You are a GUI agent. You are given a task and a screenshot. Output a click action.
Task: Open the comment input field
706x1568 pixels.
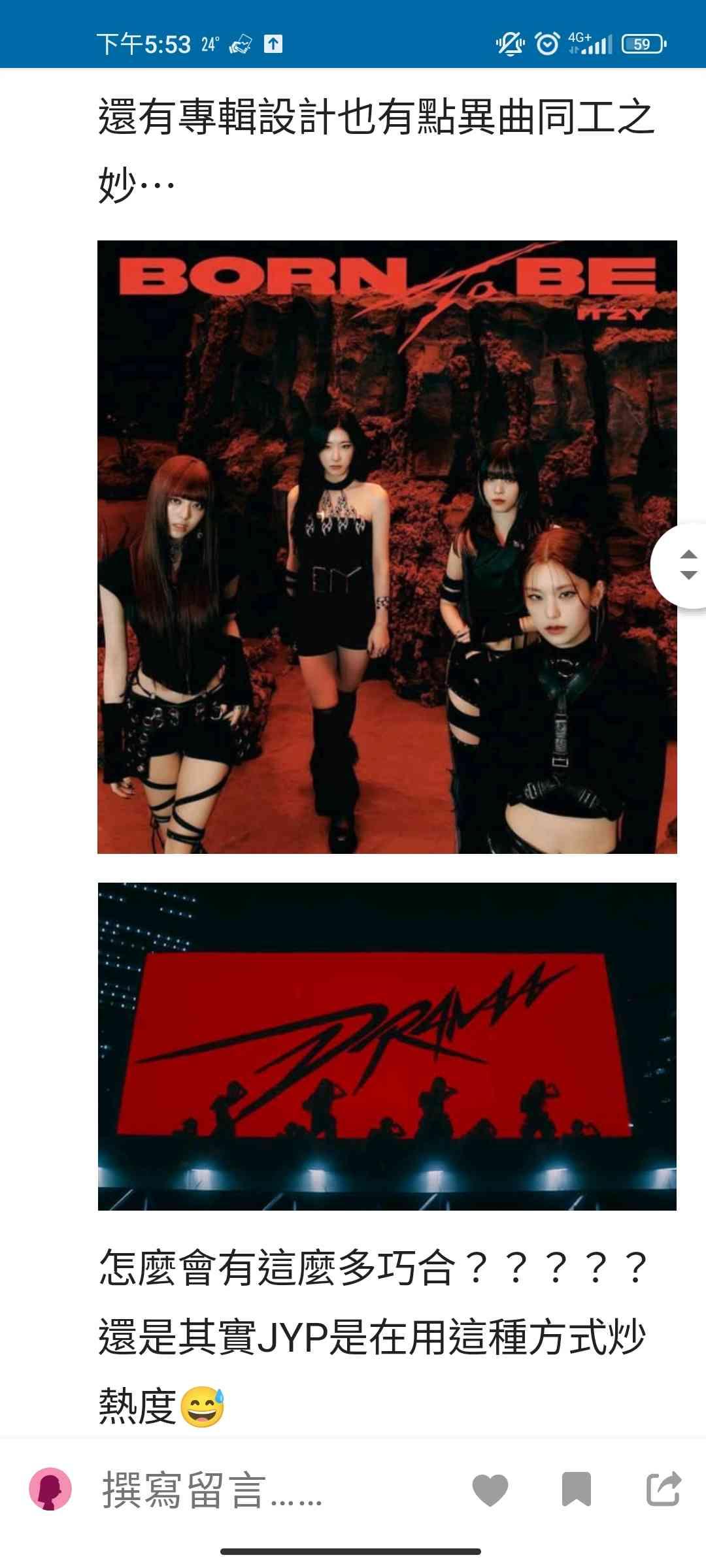click(261, 1491)
